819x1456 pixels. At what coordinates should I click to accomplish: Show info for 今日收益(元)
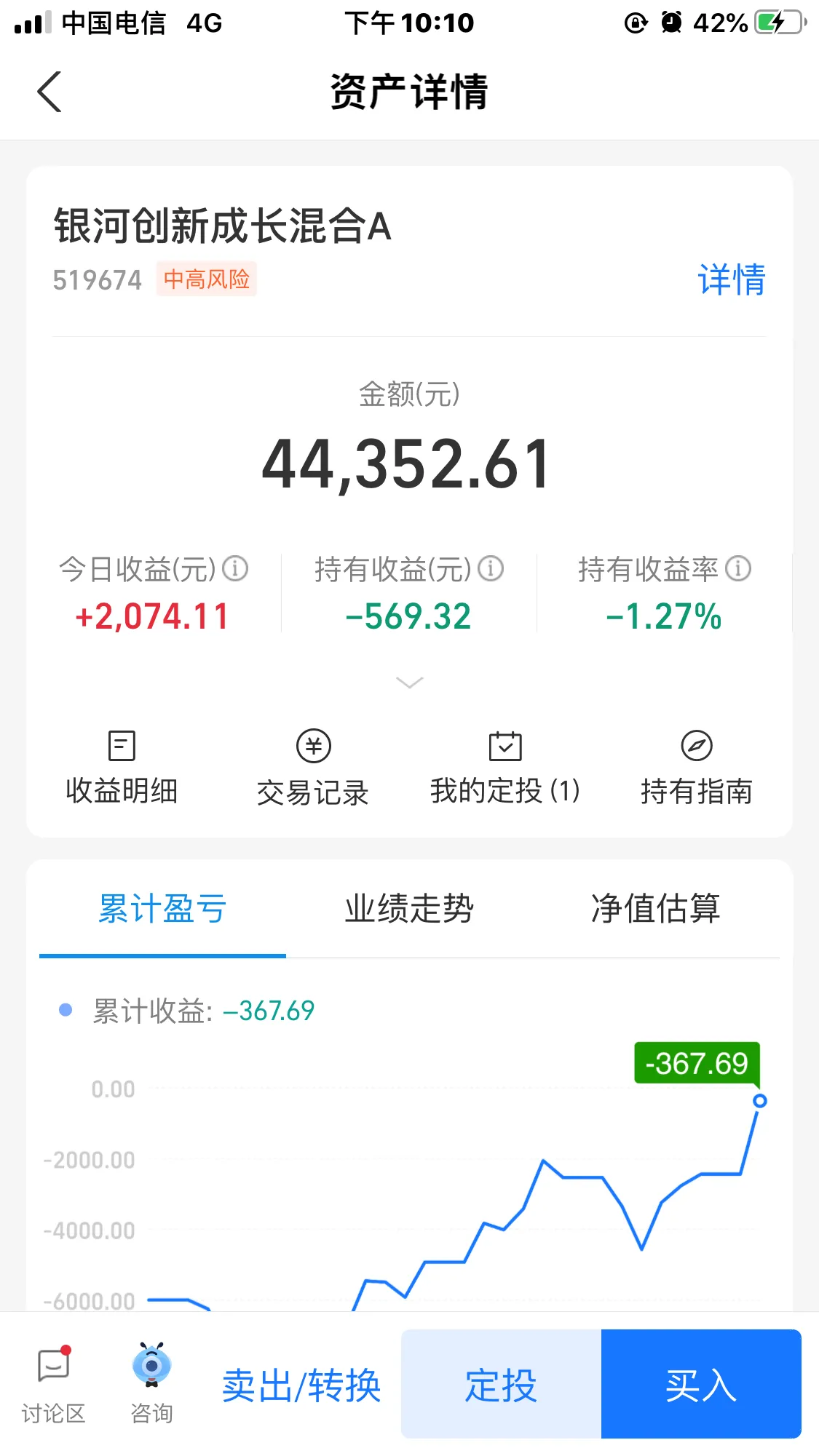point(235,568)
